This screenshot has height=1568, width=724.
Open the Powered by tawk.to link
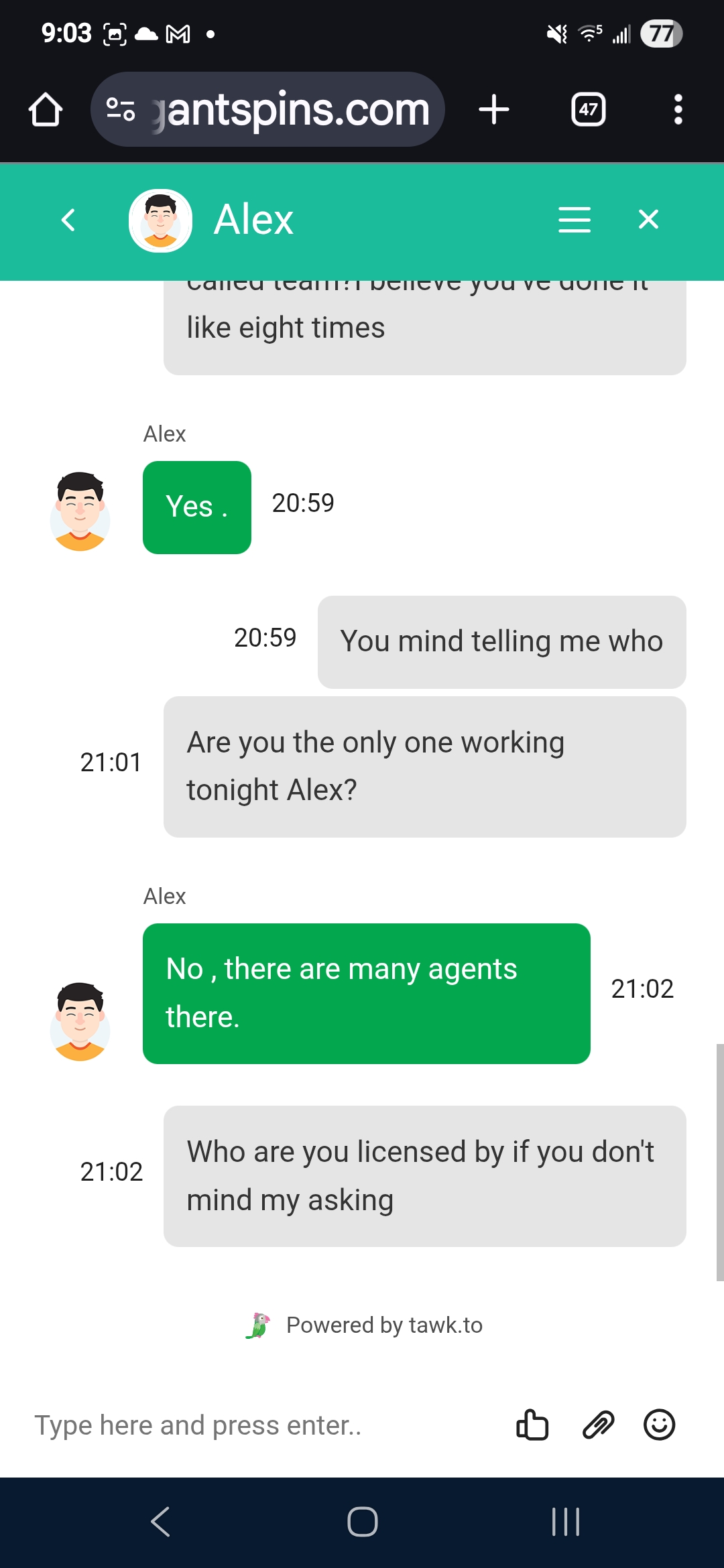[365, 1325]
